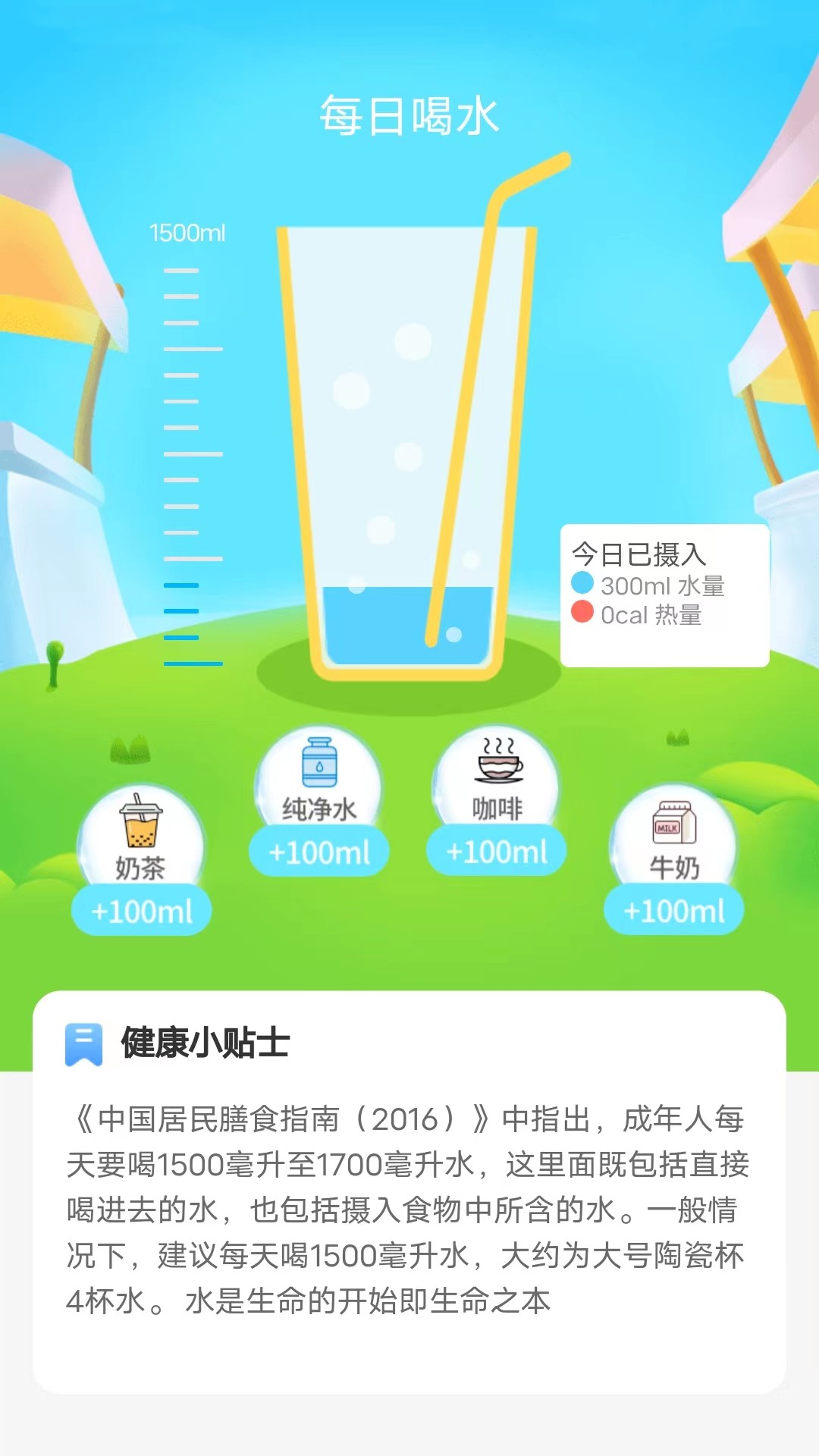This screenshot has width=819, height=1456.
Task: Select the milk tea (奶茶) drink icon
Action: click(x=140, y=828)
